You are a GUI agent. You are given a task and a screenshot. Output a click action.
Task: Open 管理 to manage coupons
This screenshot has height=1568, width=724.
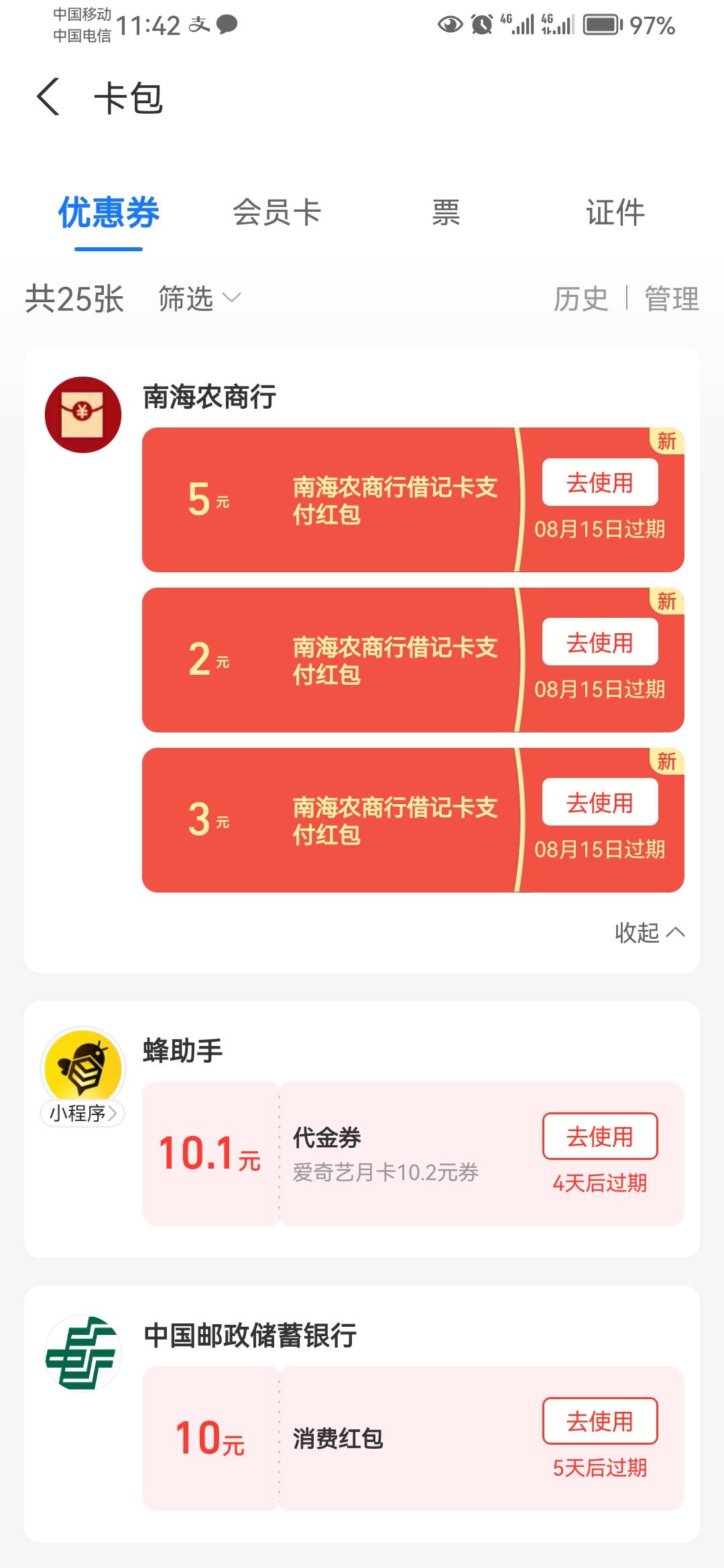coord(672,298)
